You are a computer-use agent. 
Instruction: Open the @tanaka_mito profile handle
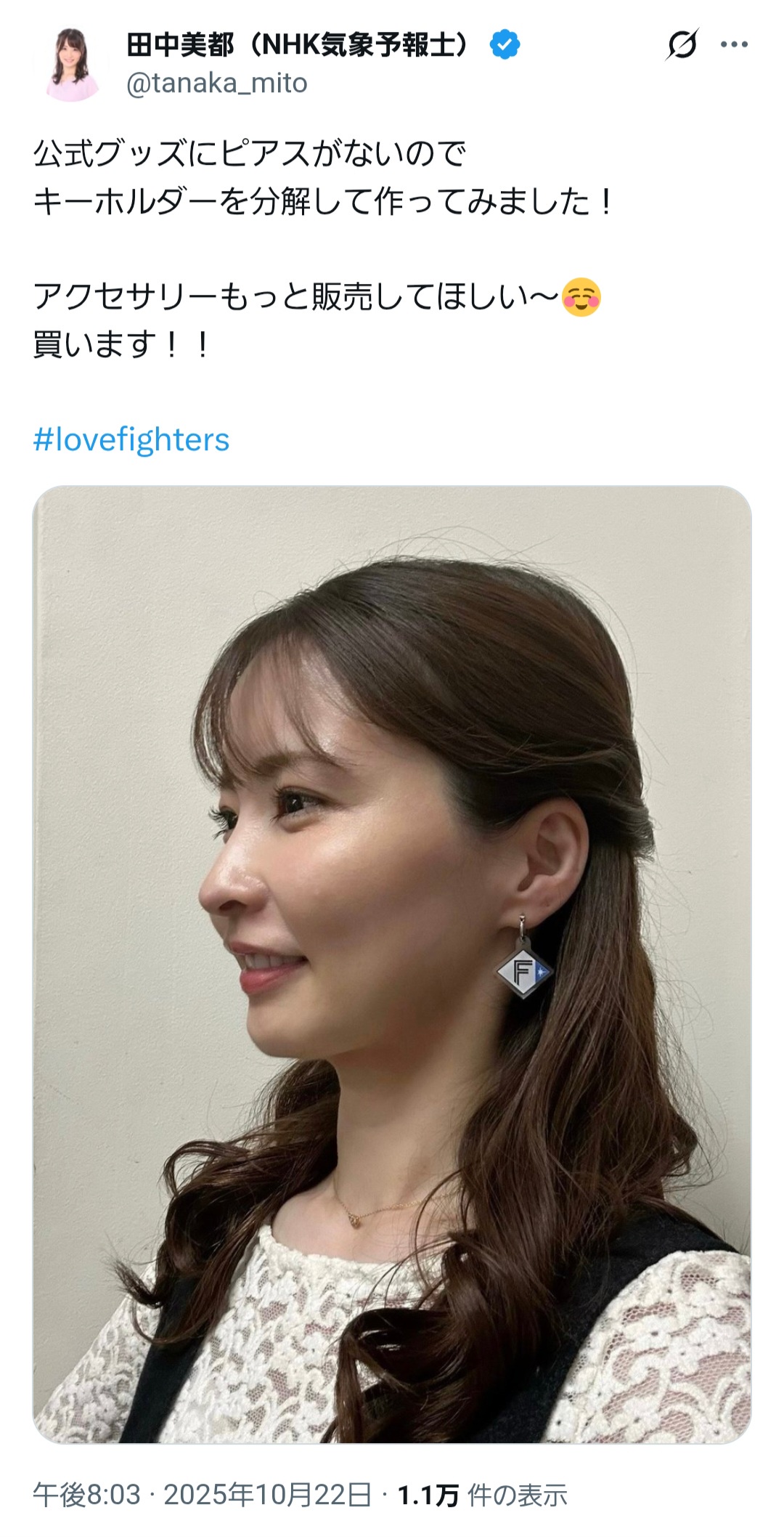coord(216,84)
